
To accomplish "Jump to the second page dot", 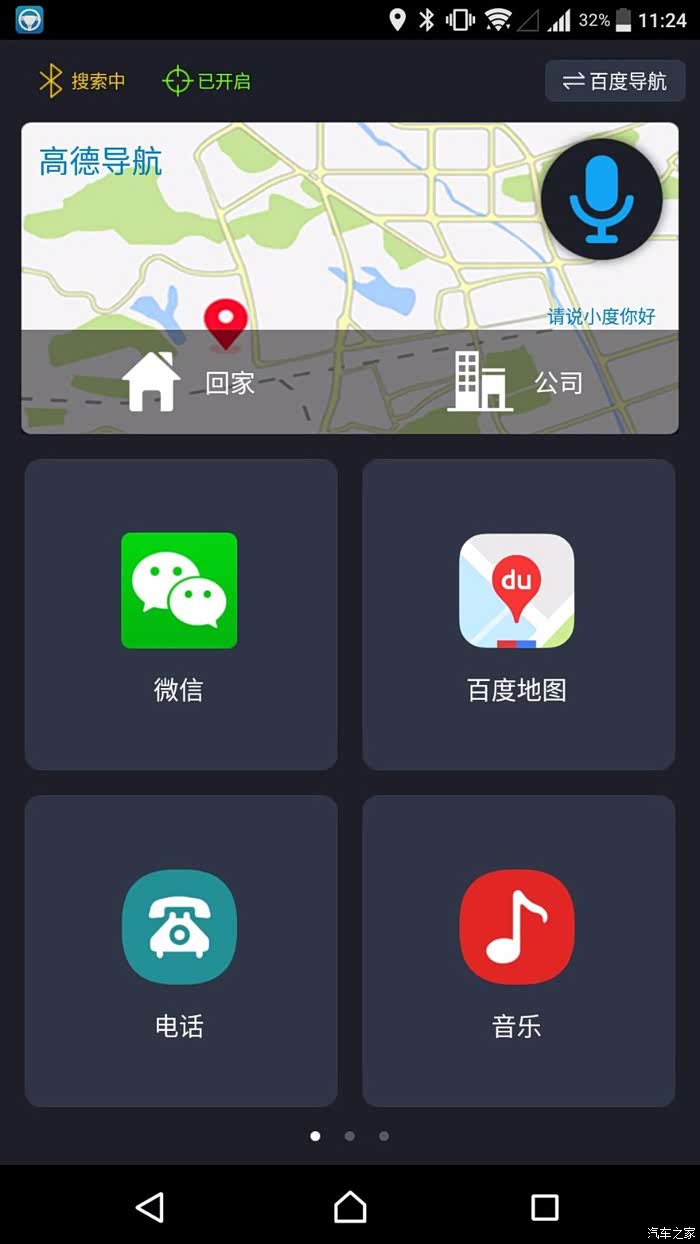I will 349,1136.
